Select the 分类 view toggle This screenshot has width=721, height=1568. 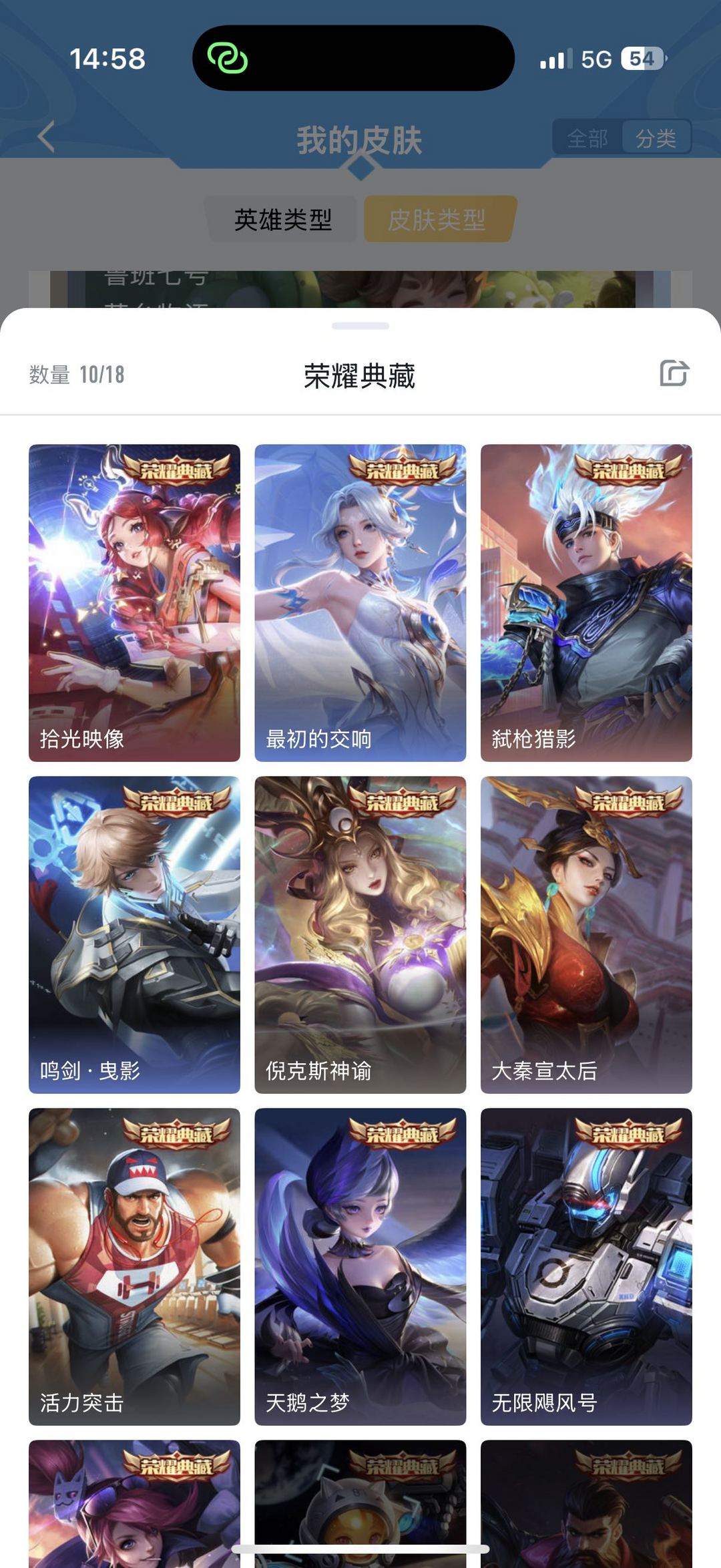pos(656,138)
